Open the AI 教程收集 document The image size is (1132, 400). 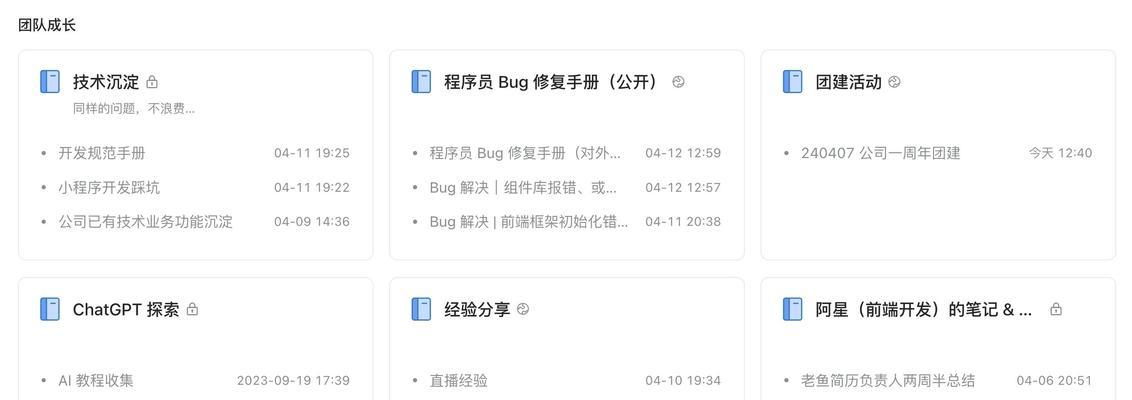tap(96, 380)
